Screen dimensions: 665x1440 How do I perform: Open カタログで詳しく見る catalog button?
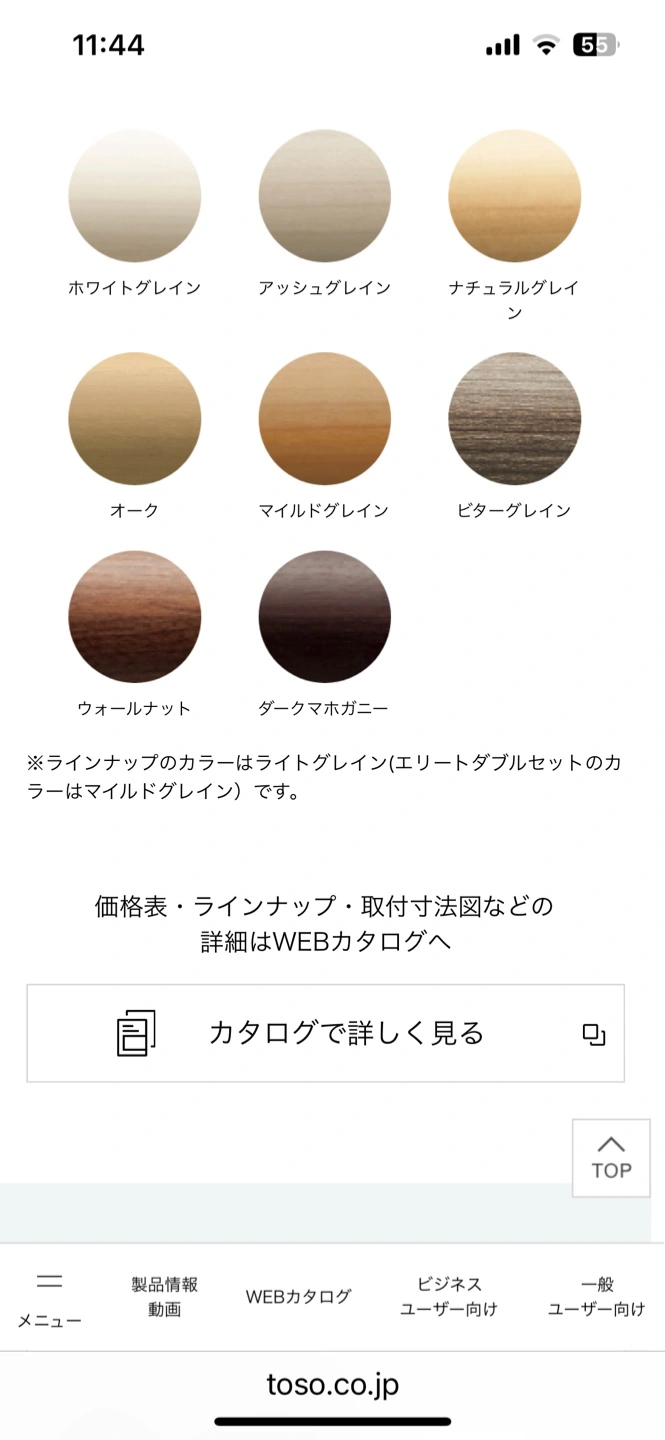click(x=325, y=1033)
